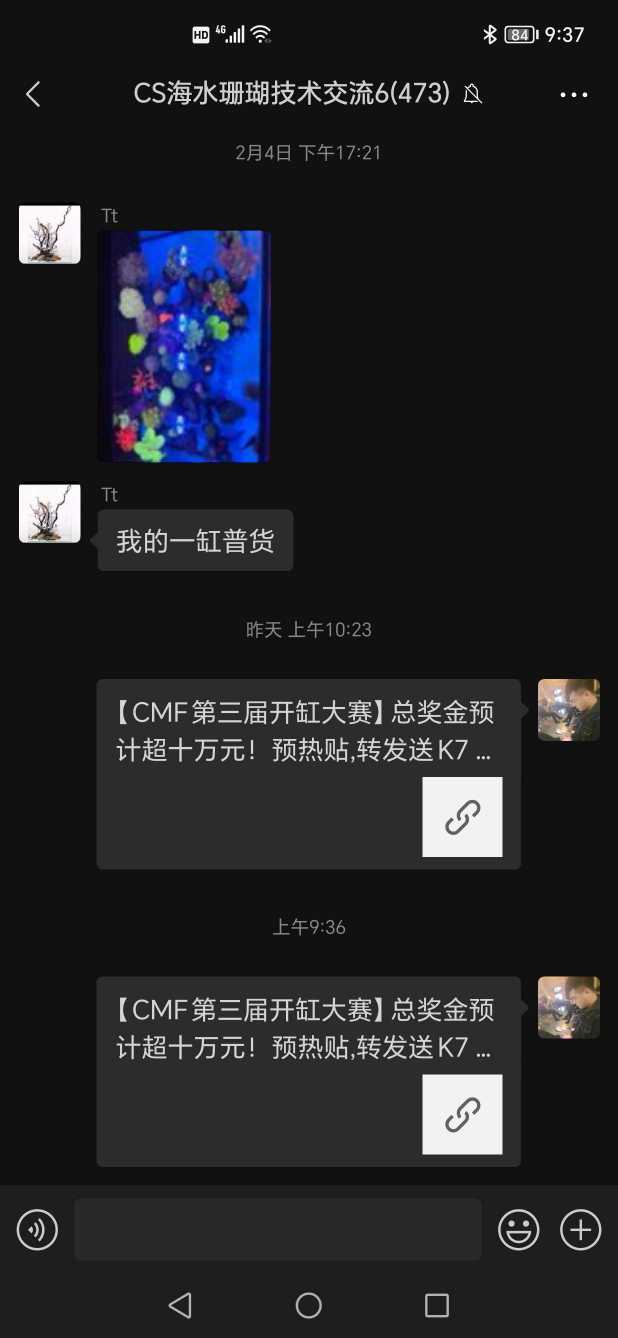Open CMF contest link sent yesterday 上午10:23
Image resolution: width=618 pixels, height=1338 pixels.
(x=308, y=773)
